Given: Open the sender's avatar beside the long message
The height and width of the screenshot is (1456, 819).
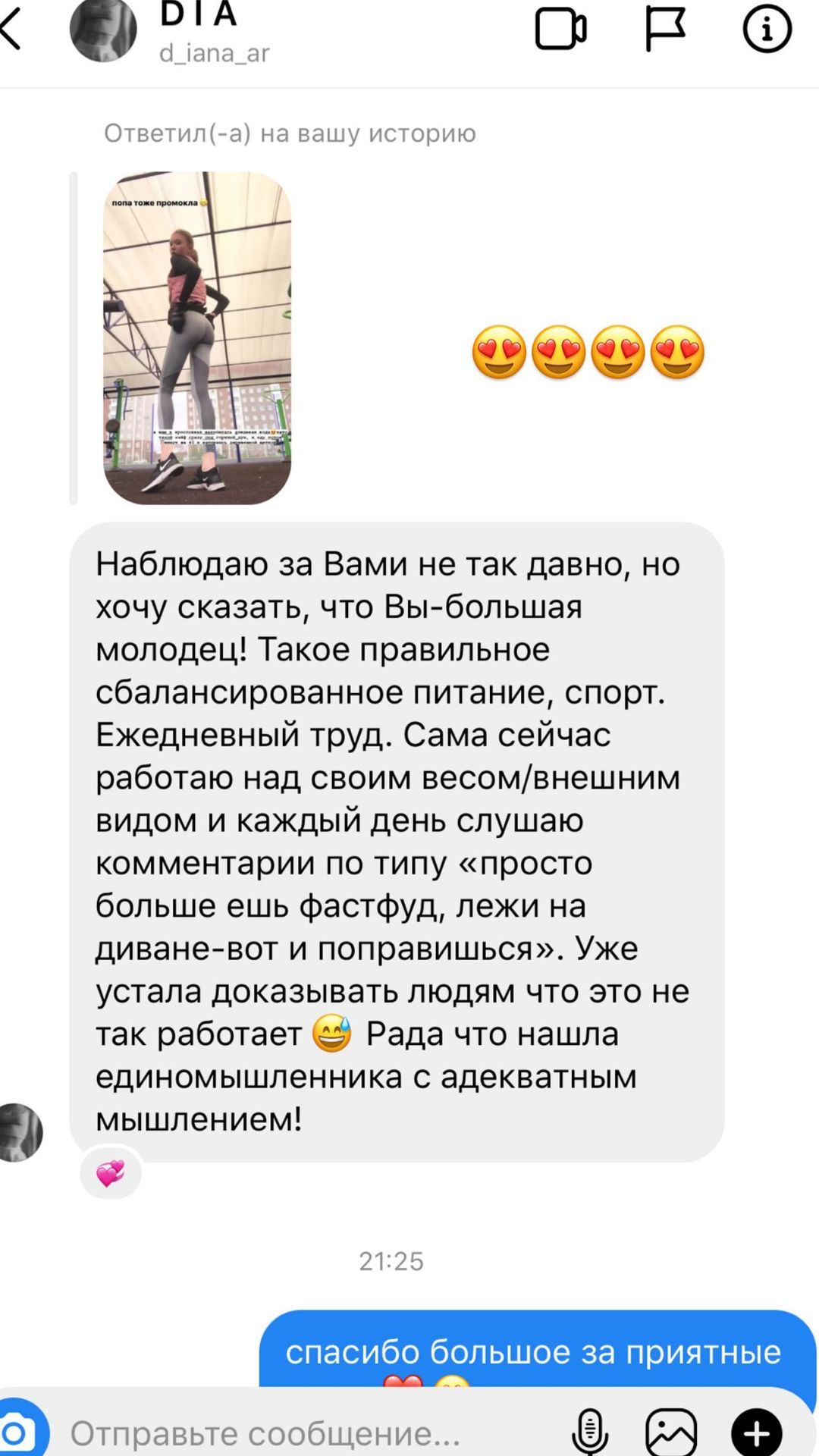Looking at the screenshot, I should point(20,1132).
